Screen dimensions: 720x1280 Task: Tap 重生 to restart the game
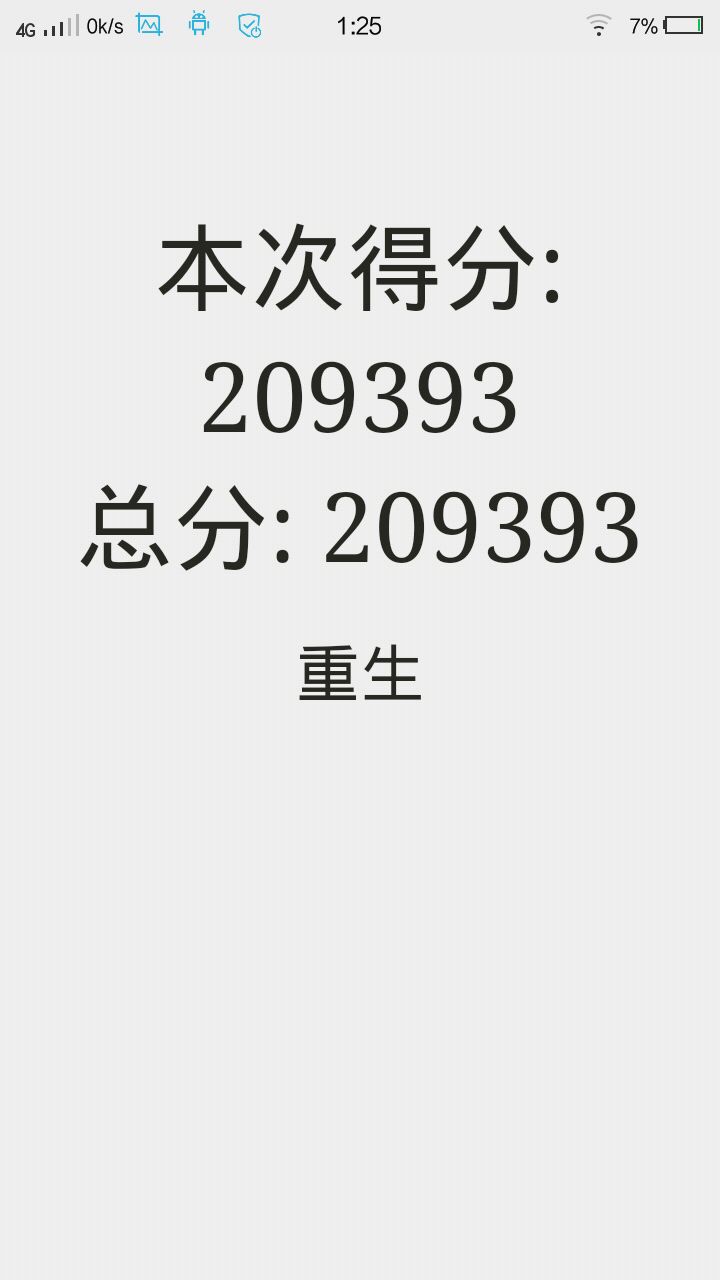point(360,674)
